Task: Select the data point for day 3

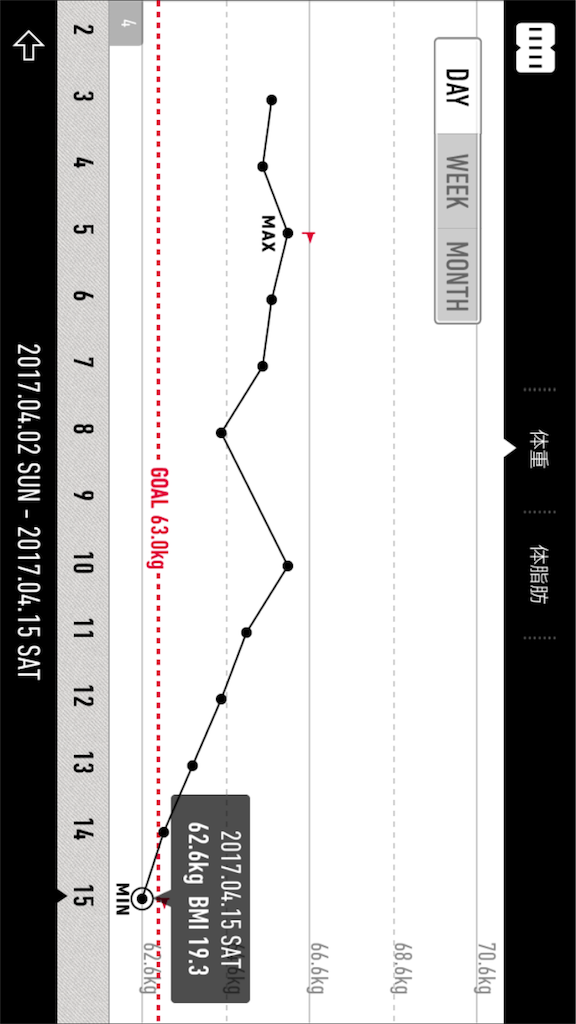Action: point(272,100)
